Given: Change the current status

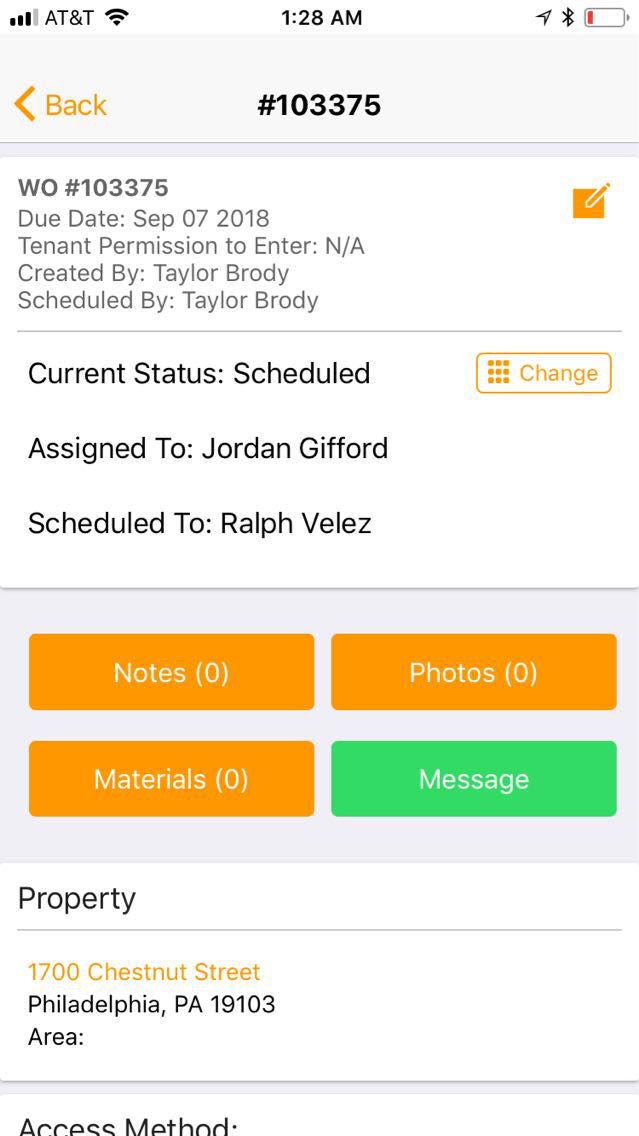Looking at the screenshot, I should tap(543, 373).
